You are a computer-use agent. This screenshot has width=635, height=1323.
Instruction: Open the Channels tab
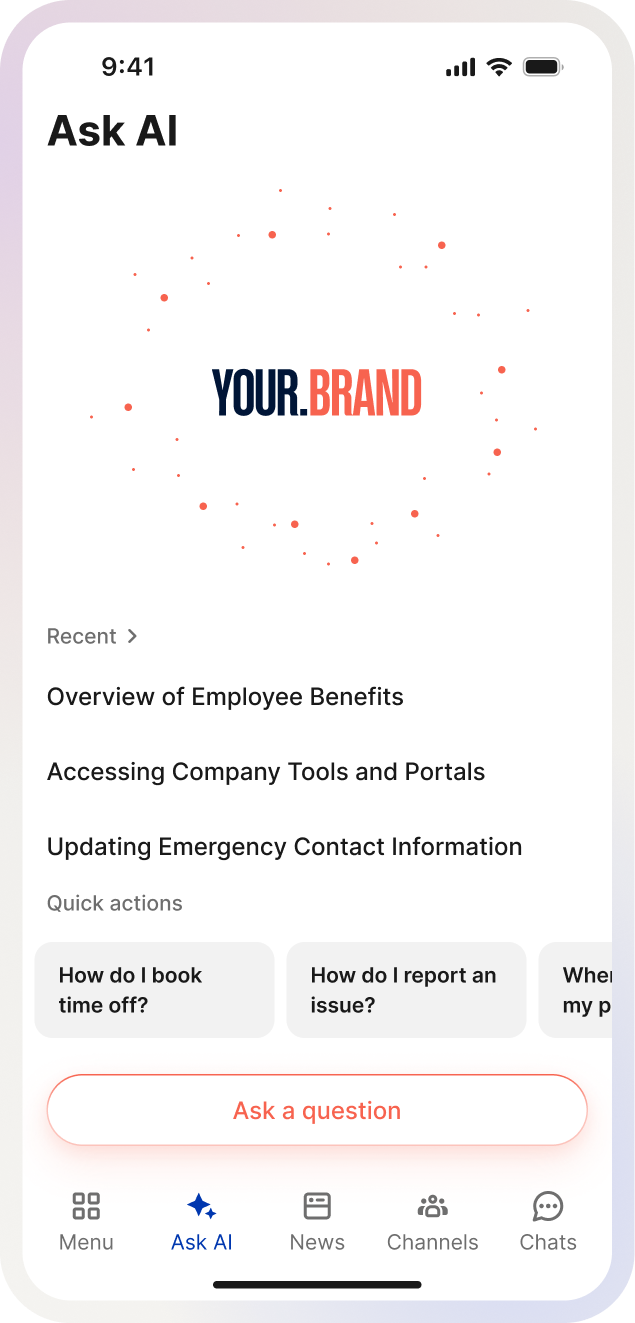(433, 1222)
